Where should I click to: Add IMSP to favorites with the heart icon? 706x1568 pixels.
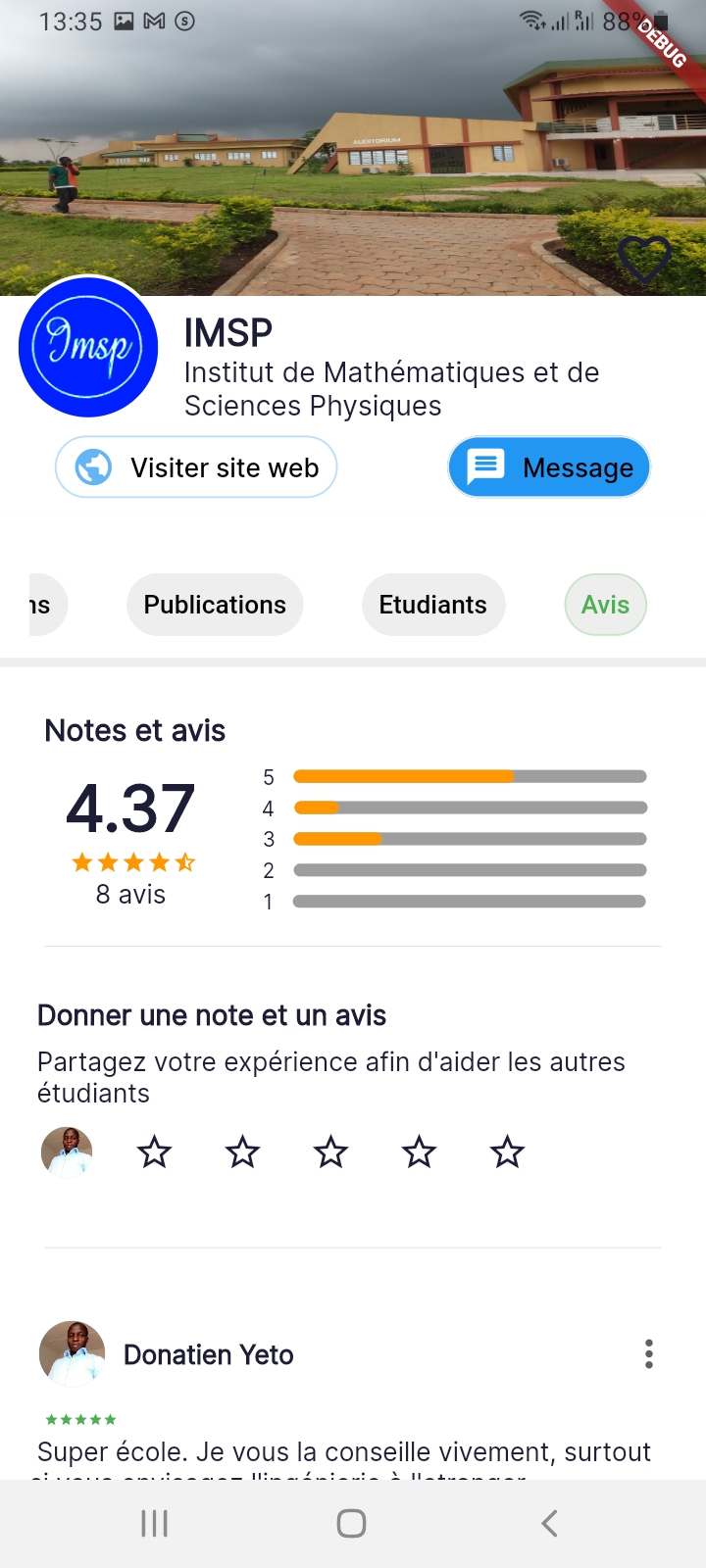coord(644,259)
